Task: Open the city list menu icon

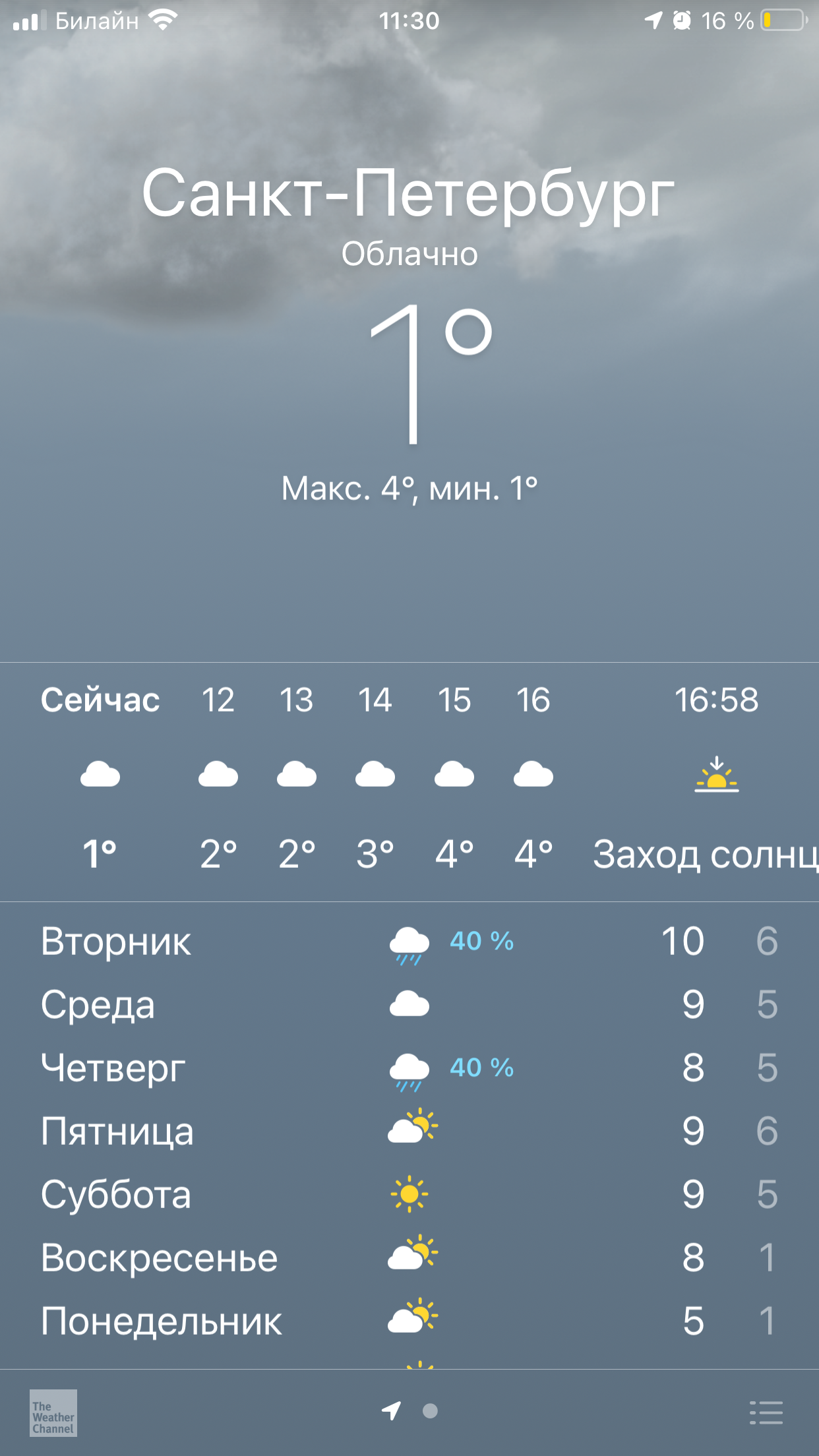Action: point(766,1412)
